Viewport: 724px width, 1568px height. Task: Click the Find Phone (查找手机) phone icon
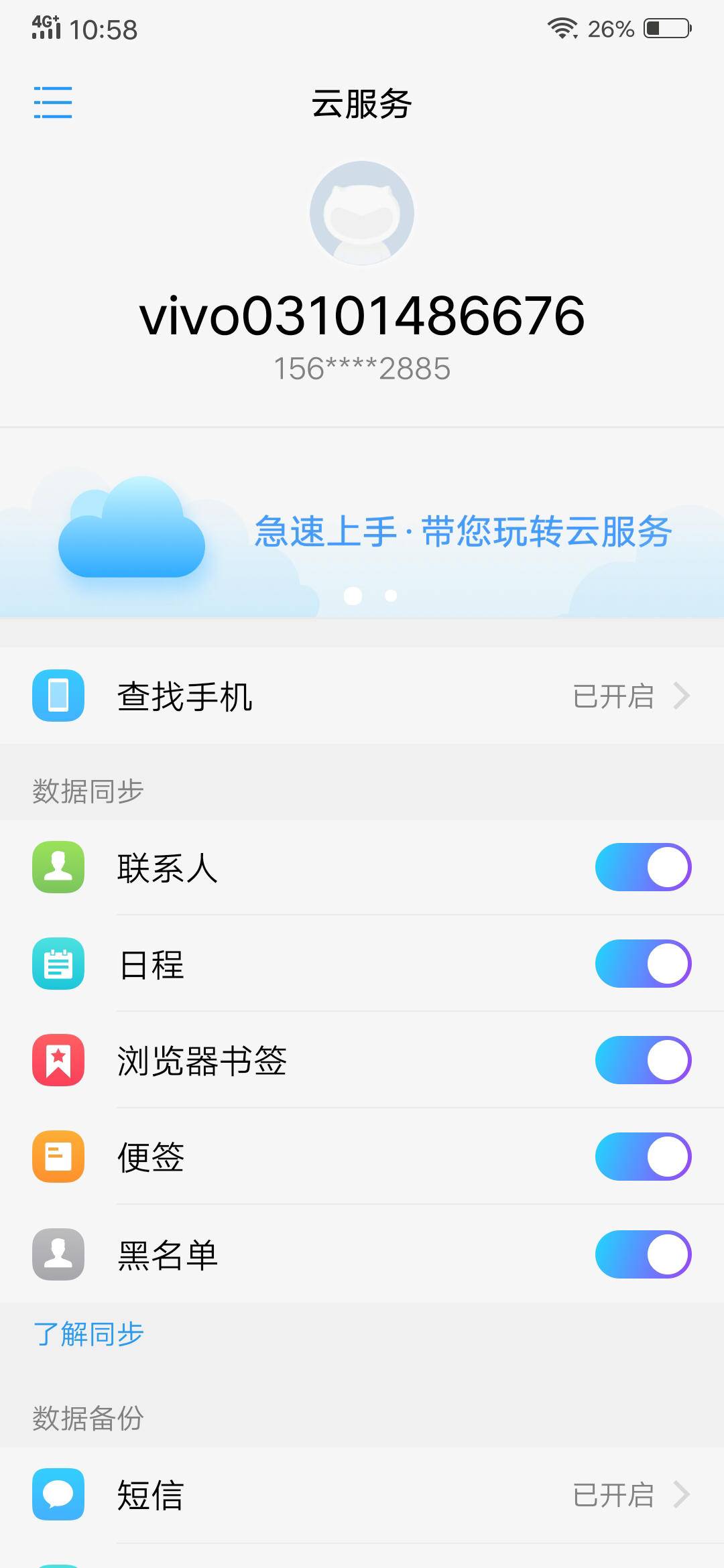click(x=58, y=696)
